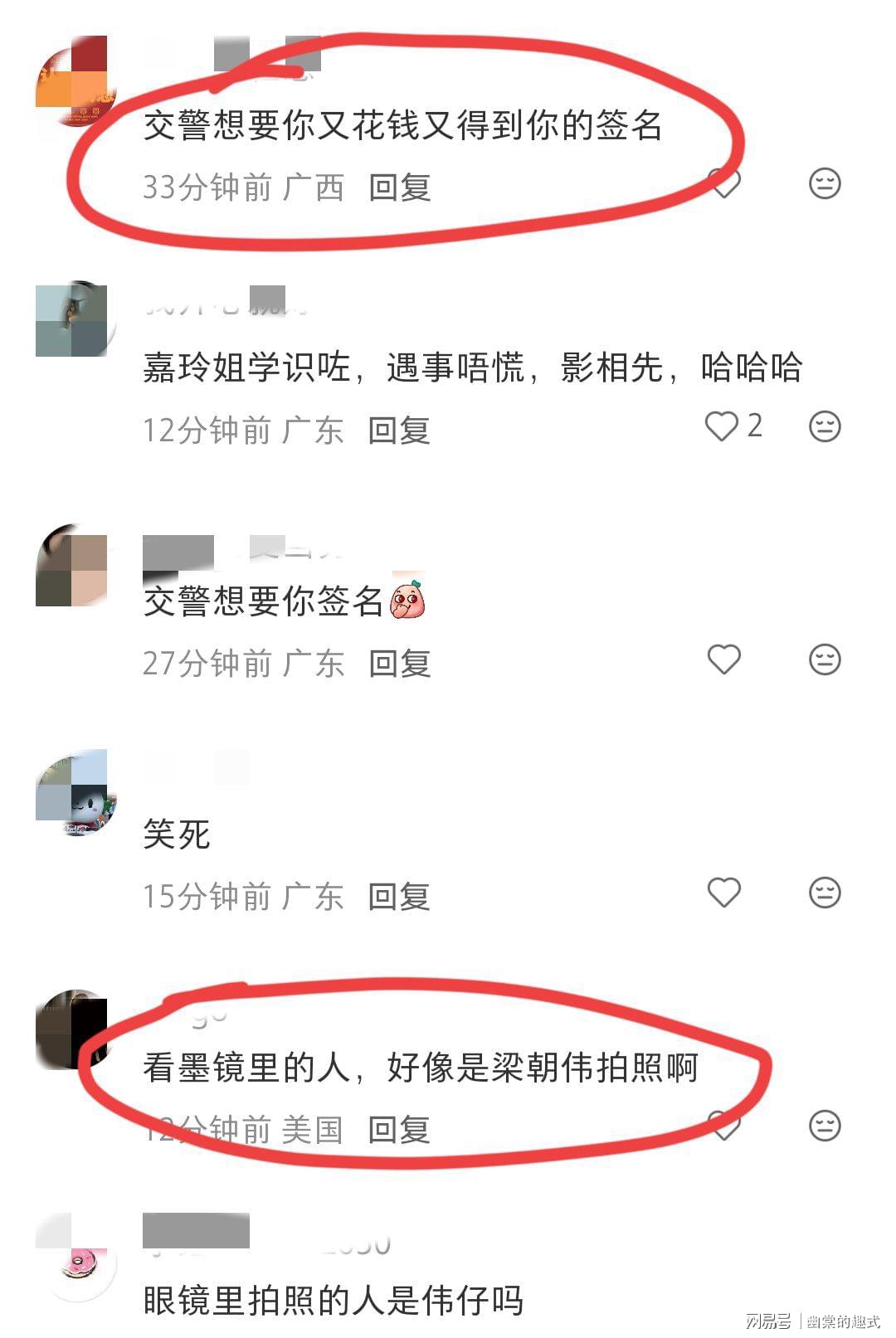Dislike the comment 交警想要你签名

pos(825,659)
